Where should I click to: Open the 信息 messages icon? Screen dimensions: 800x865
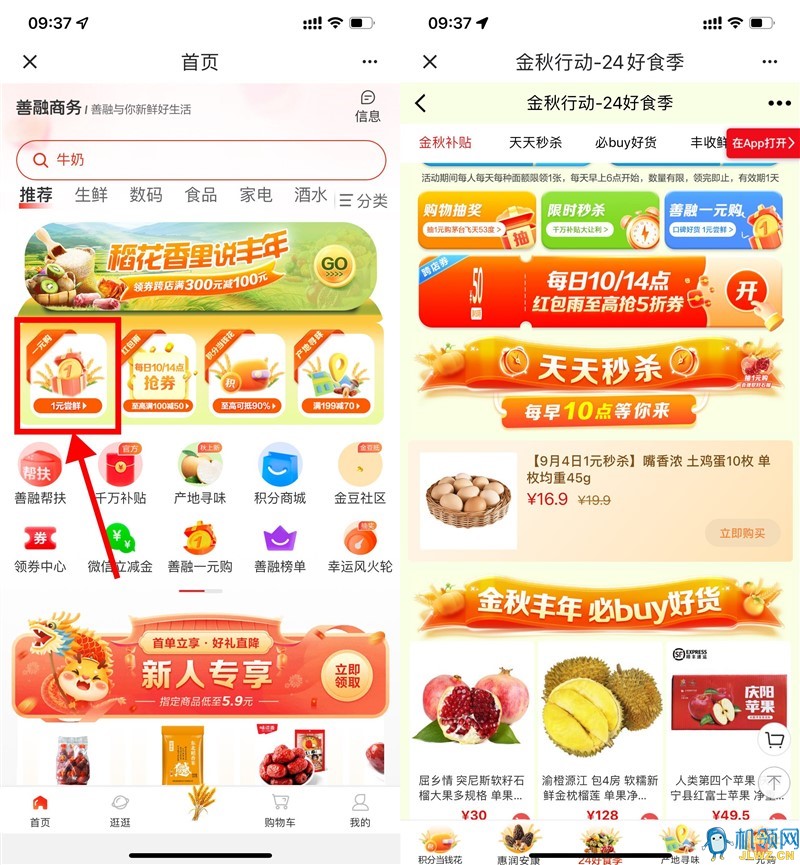(367, 105)
